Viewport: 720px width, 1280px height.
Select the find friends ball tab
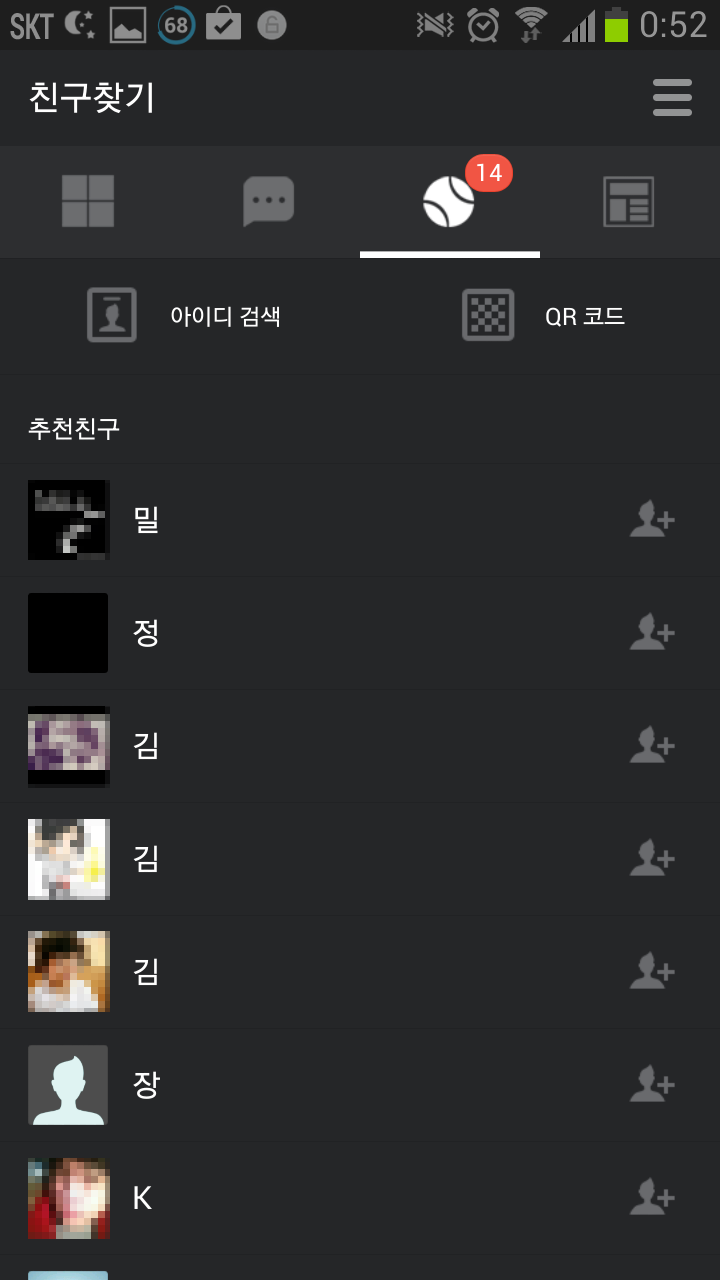coord(449,201)
